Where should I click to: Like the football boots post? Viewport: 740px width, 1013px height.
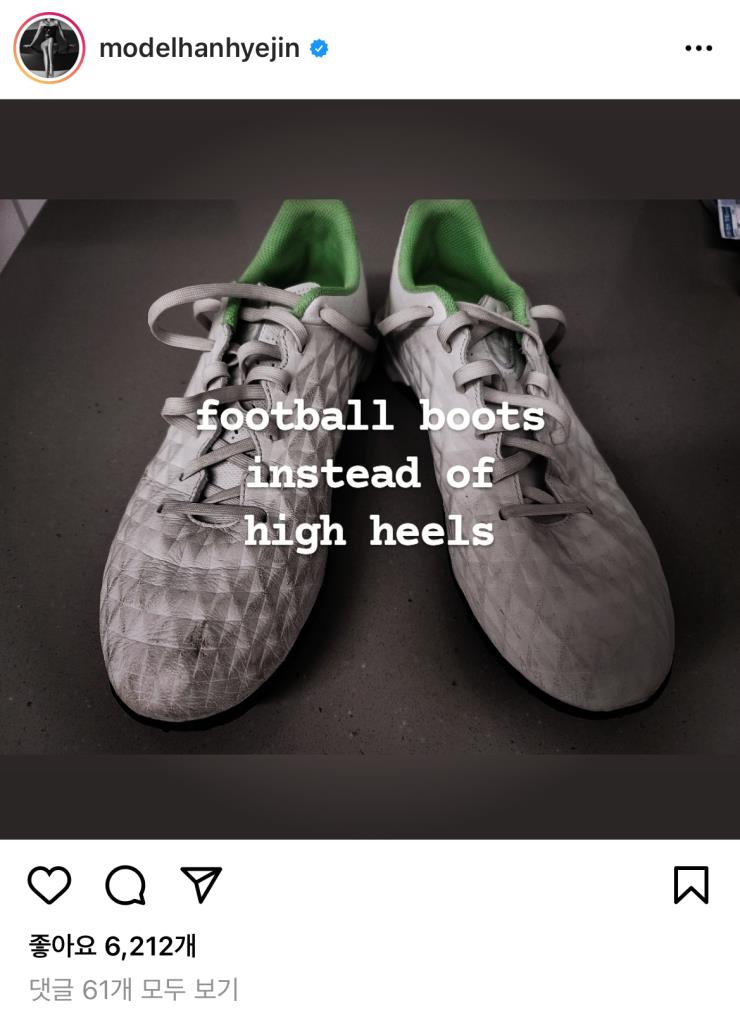click(x=49, y=885)
